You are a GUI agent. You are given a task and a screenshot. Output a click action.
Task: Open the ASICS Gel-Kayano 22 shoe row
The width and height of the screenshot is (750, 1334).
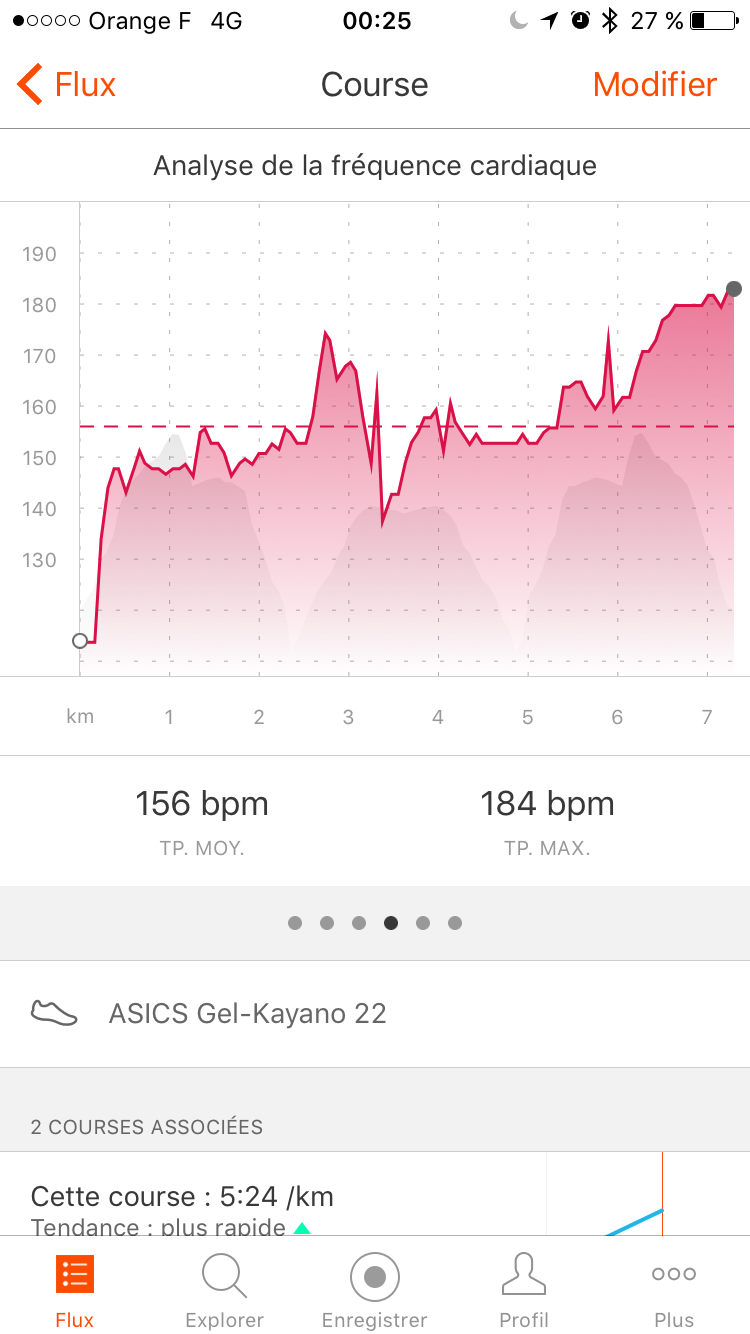point(375,1014)
